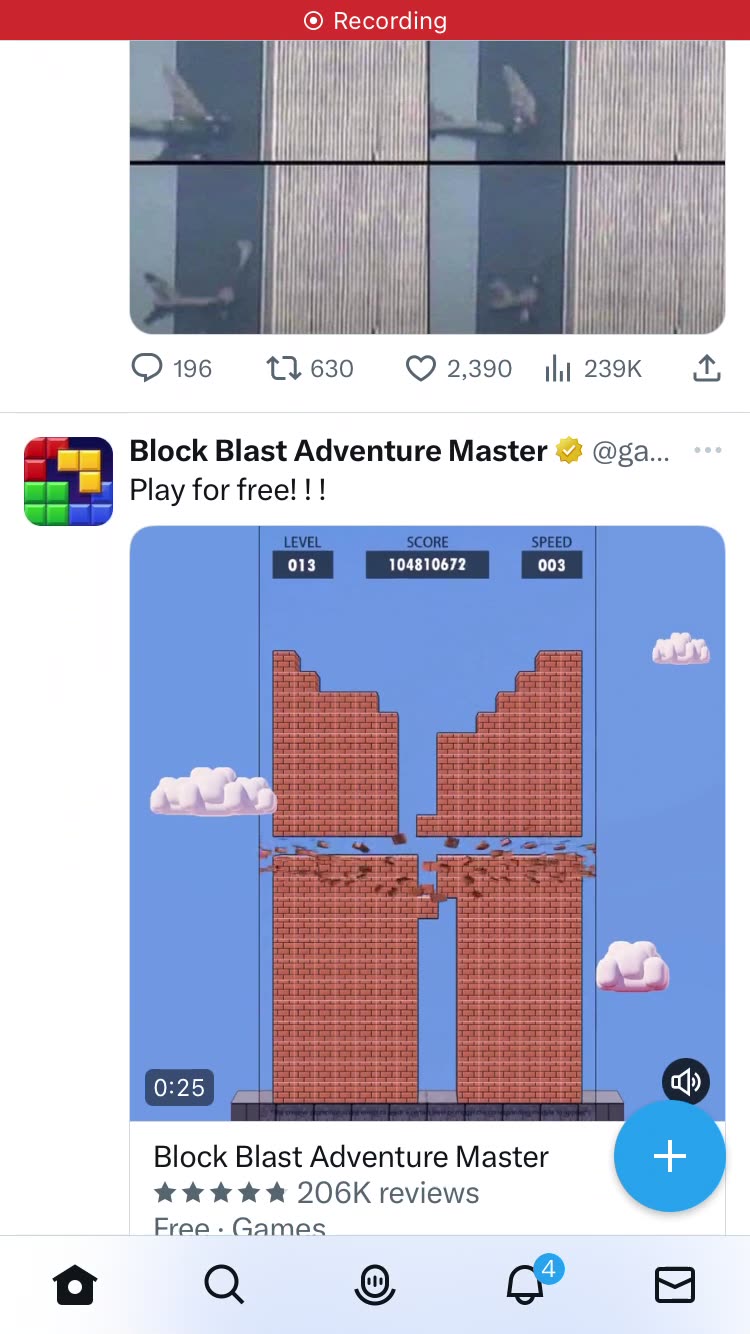This screenshot has width=750, height=1334.
Task: Open the Spaces microphone tab
Action: [x=375, y=1284]
